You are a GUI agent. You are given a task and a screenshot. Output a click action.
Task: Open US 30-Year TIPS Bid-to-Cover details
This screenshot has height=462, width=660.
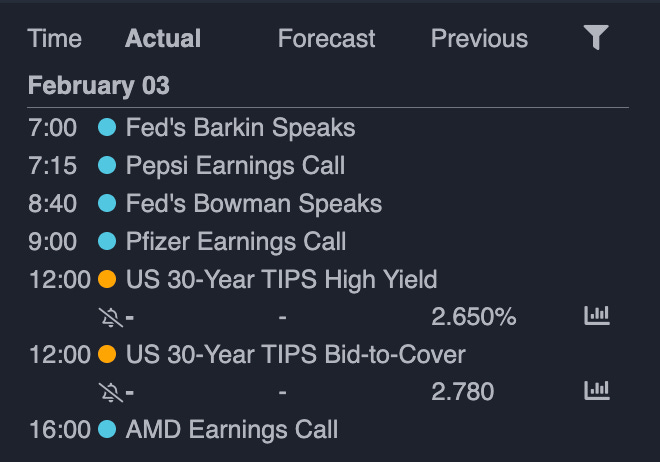295,354
